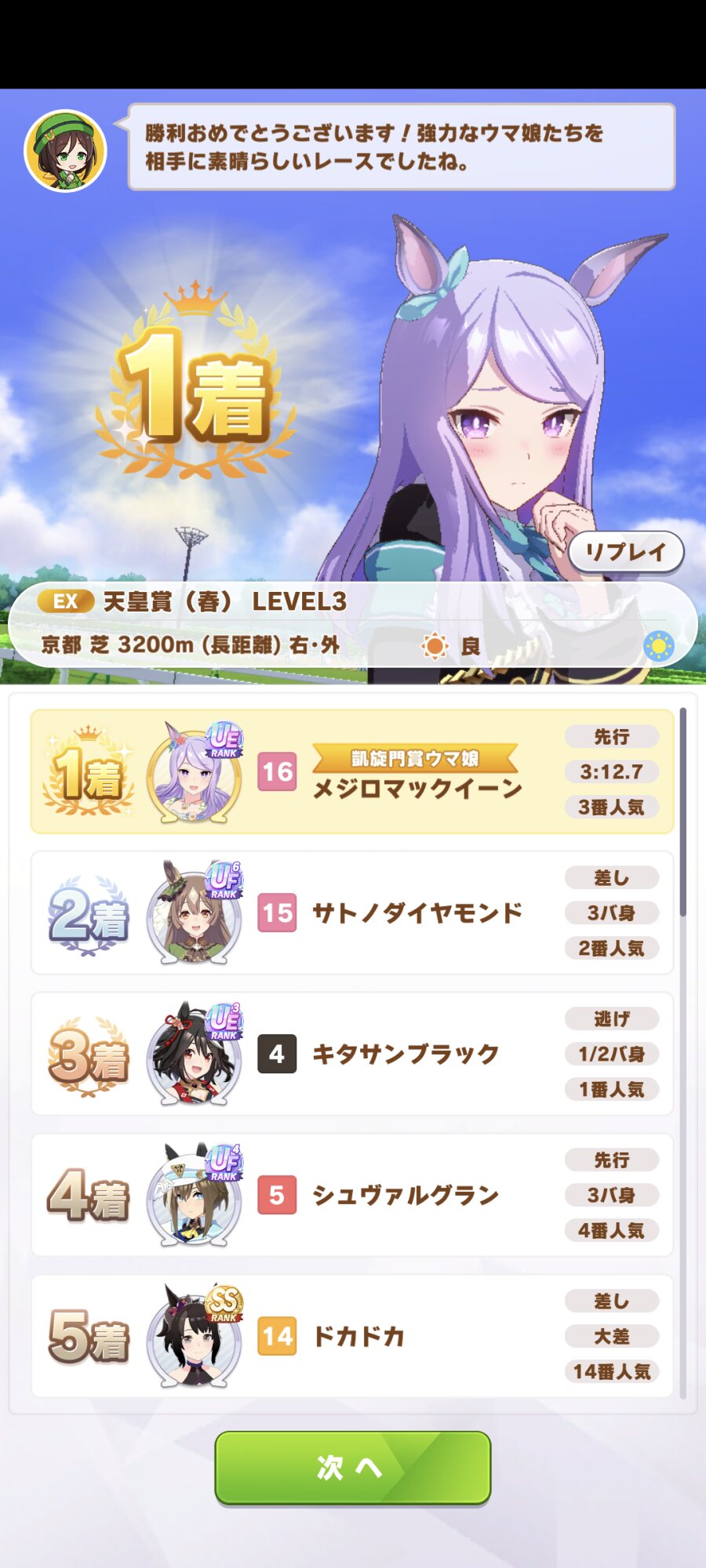Viewport: 706px width, 1568px height.
Task: Open 1st place メジロマックイーン result row
Action: [351, 772]
